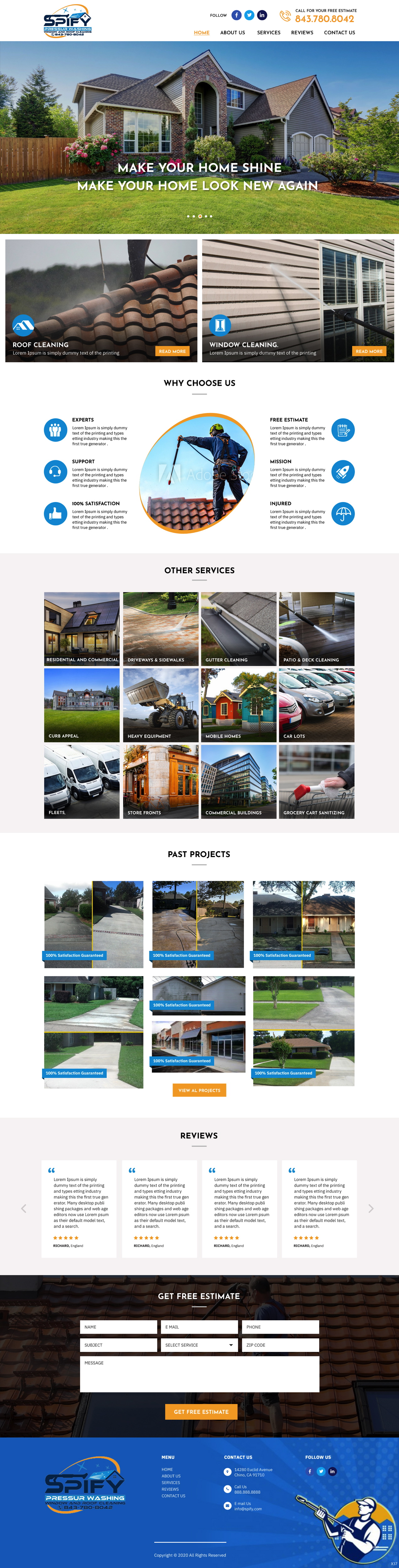Open the Driveways & Sidewalks service tile

pyautogui.click(x=161, y=629)
